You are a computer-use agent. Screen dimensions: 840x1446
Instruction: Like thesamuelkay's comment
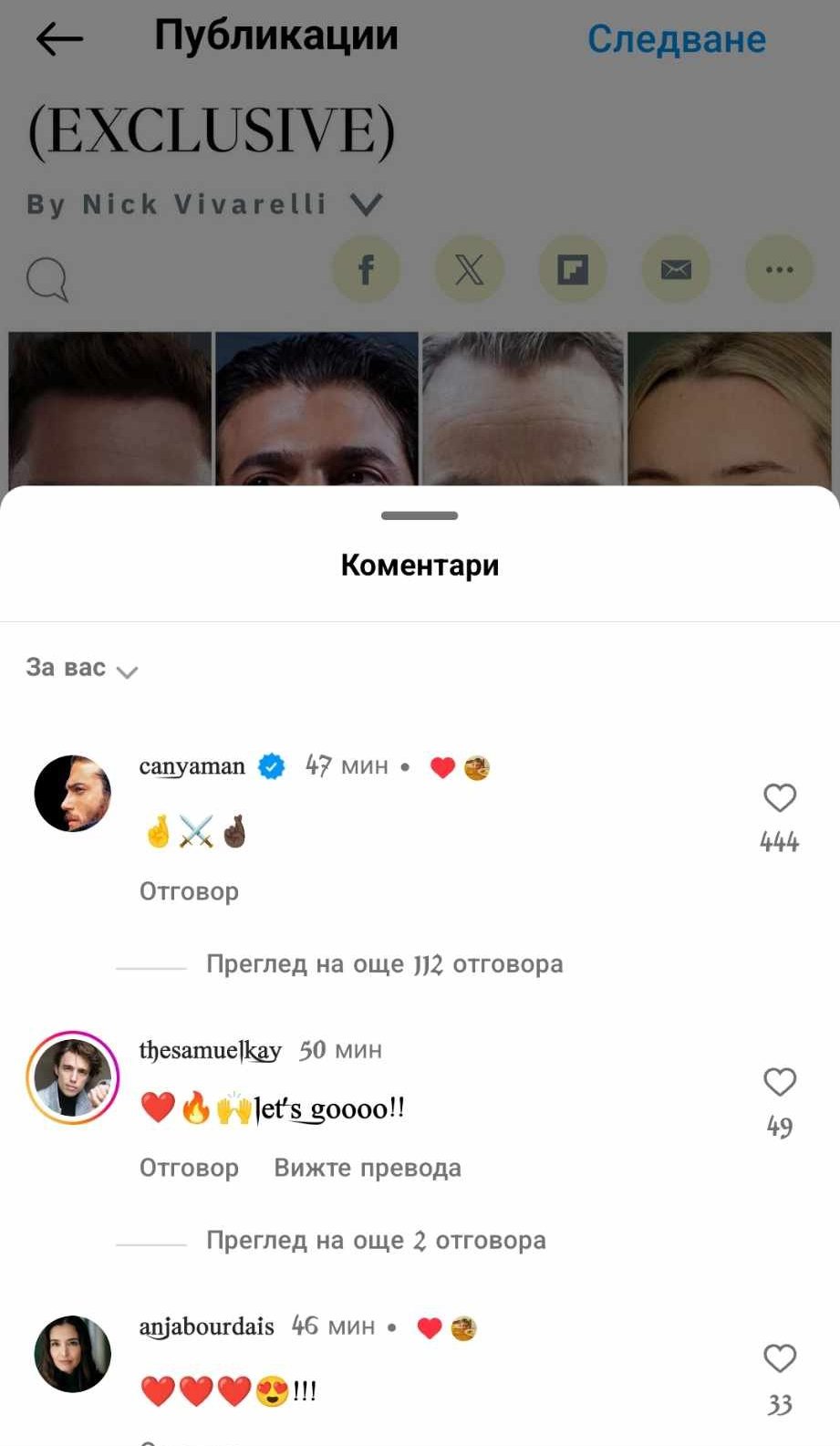[x=780, y=1082]
